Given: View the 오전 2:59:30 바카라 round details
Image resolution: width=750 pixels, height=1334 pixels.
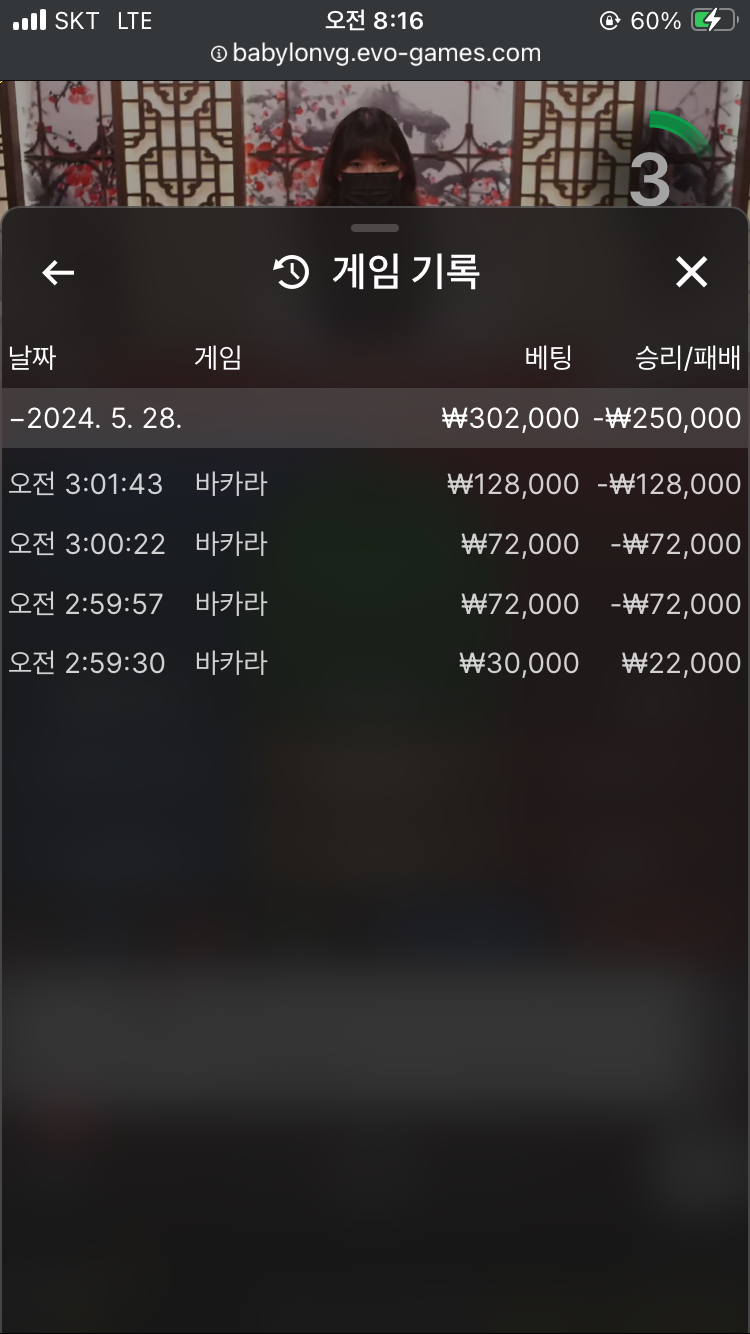Looking at the screenshot, I should coord(374,663).
